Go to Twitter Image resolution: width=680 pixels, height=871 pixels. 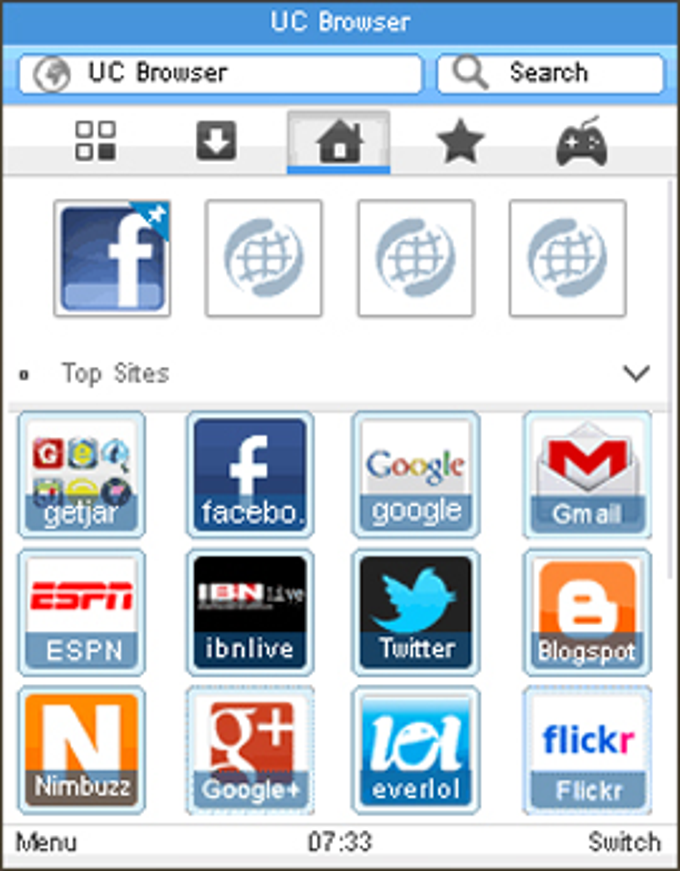[415, 612]
